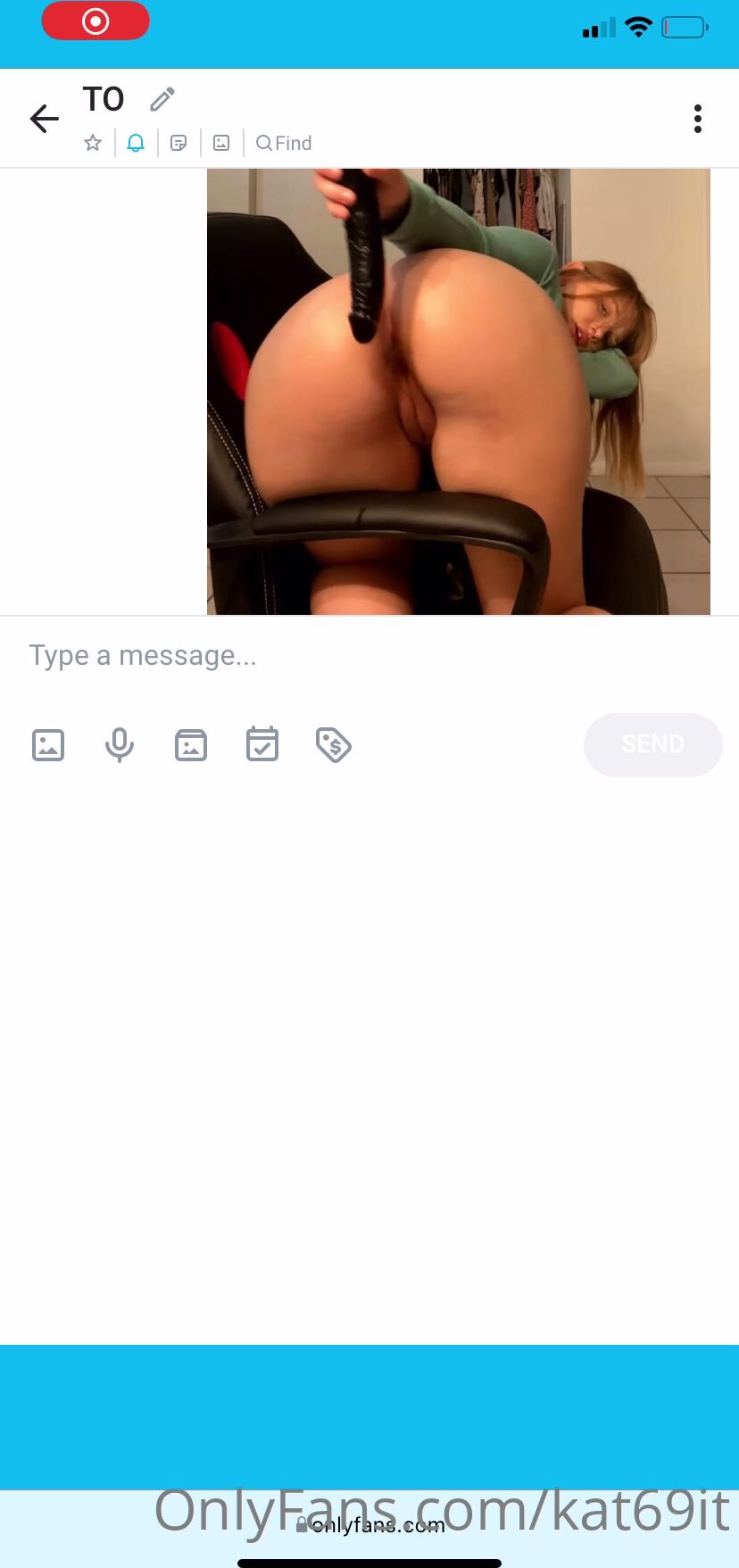Focus the Type a message field

pos(357,656)
